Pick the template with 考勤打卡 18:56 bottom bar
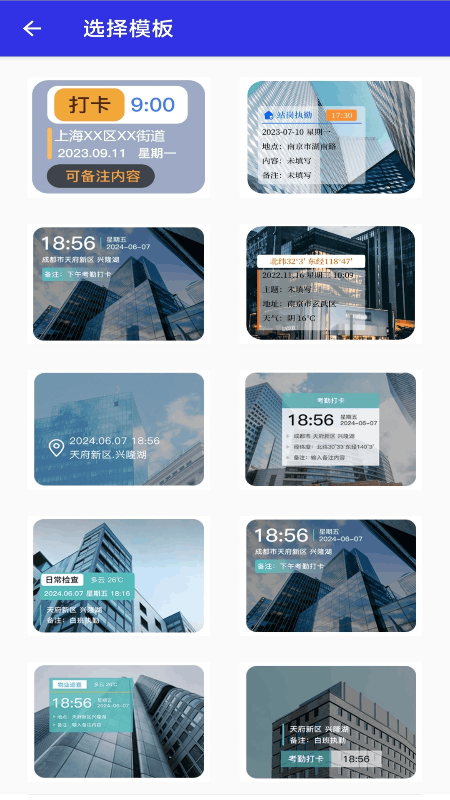Screen dimensions: 450x800 point(331,722)
